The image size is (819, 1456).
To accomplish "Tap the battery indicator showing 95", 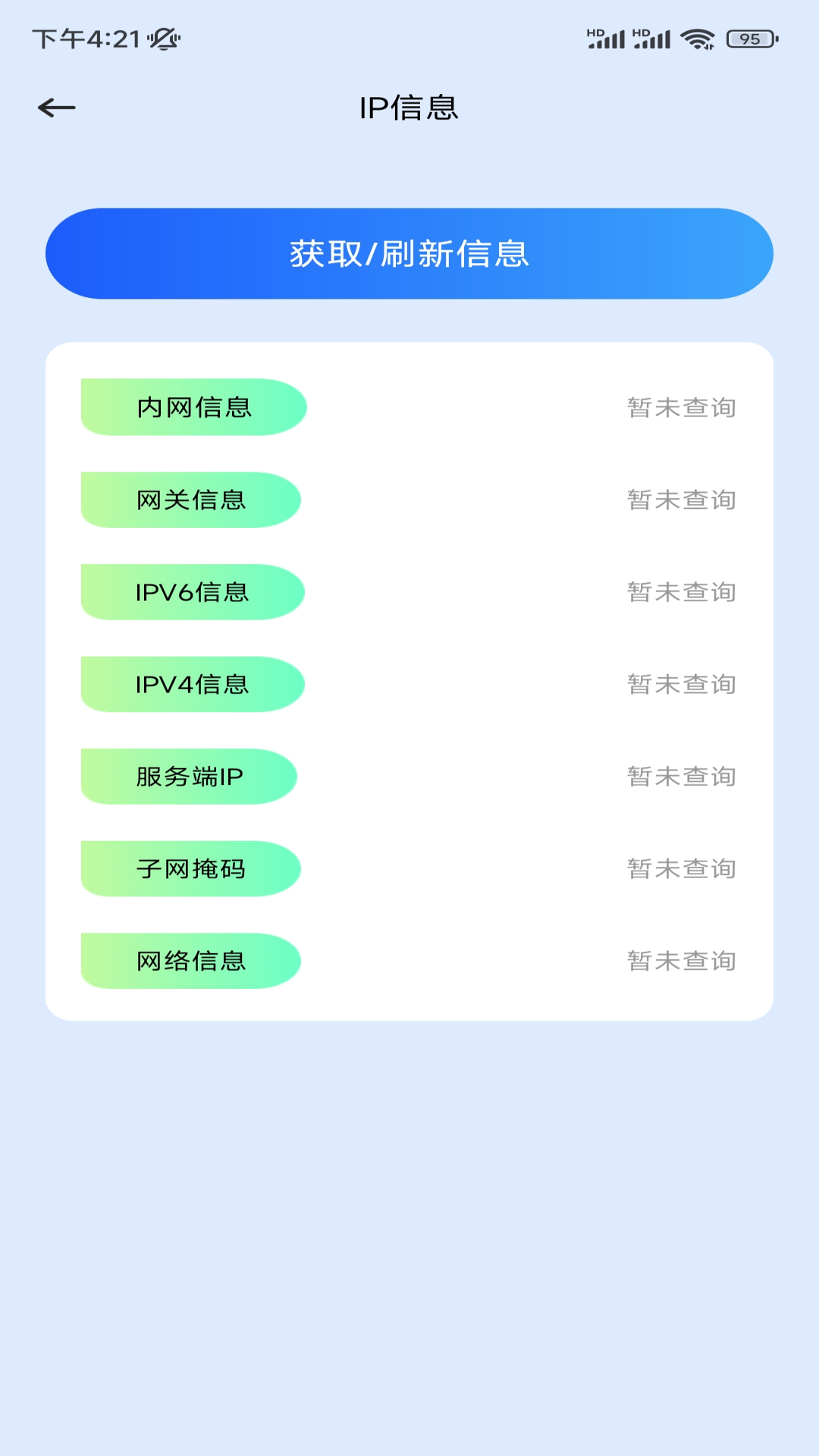I will [750, 36].
